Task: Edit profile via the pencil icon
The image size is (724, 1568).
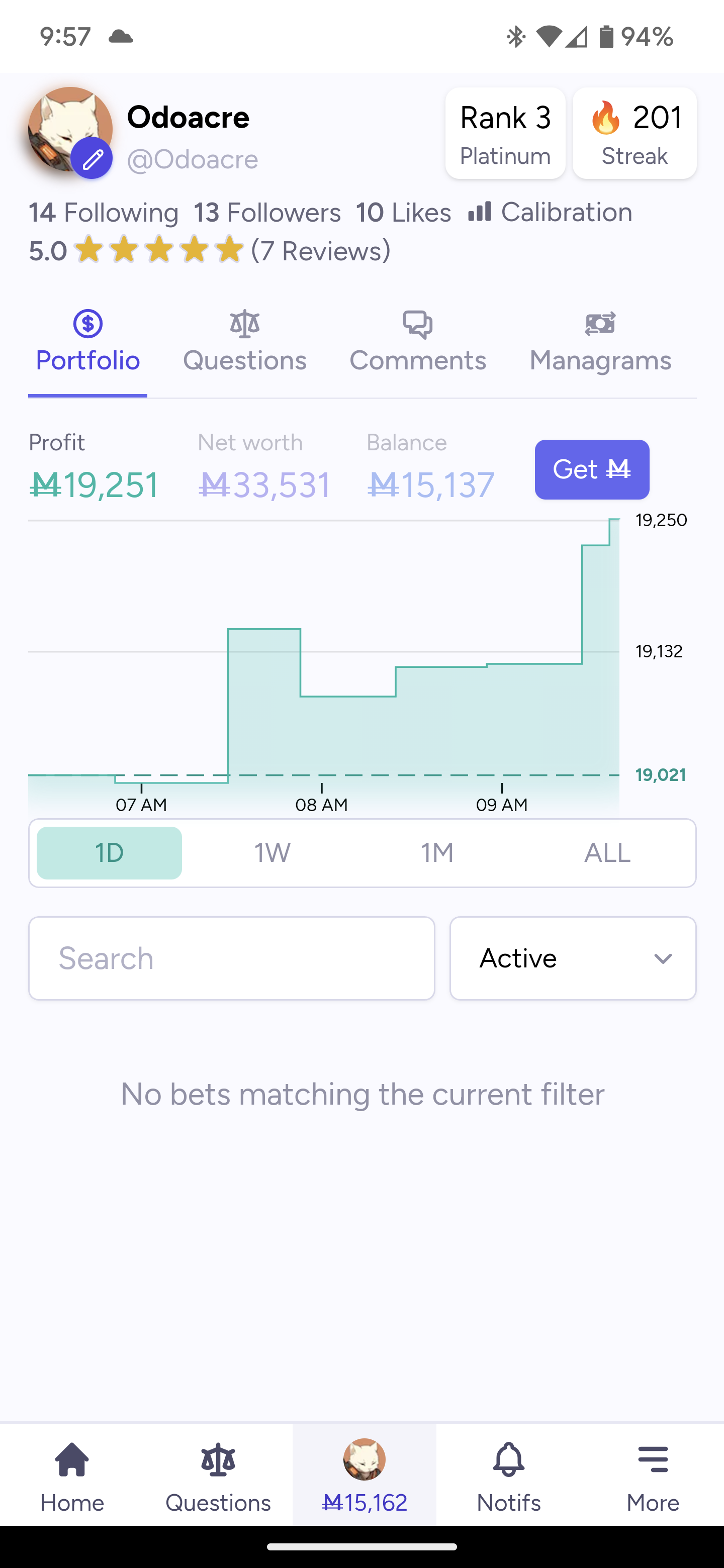Action: coord(92,158)
